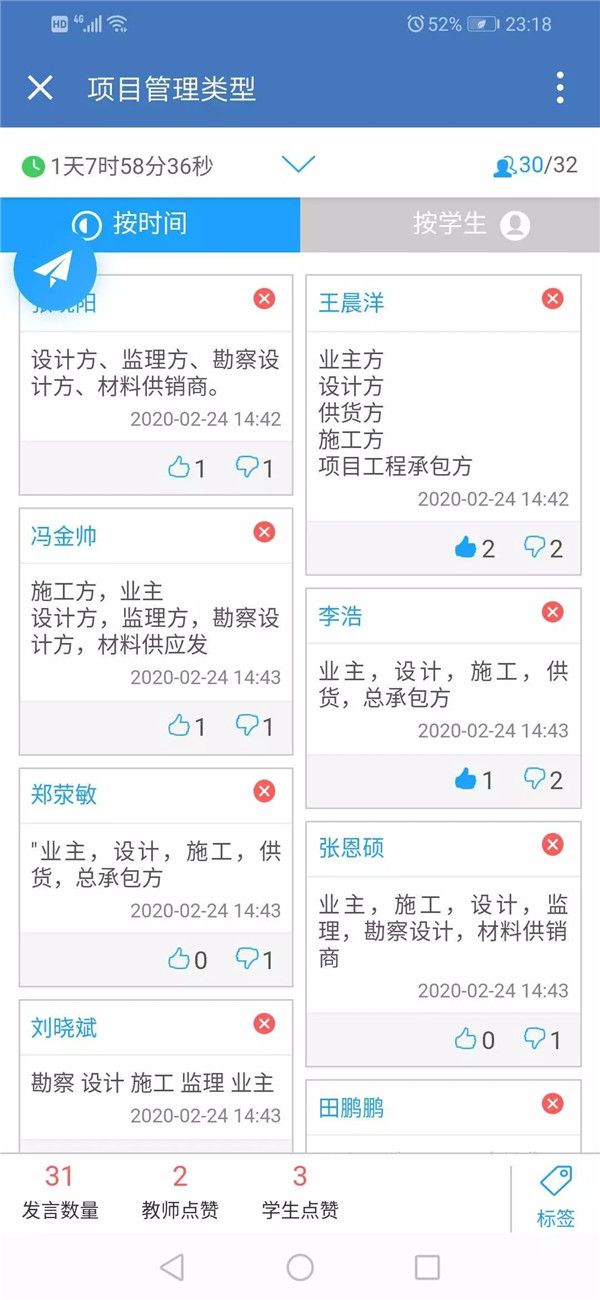
Task: Close the 项目管理类型 page
Action: (x=40, y=88)
